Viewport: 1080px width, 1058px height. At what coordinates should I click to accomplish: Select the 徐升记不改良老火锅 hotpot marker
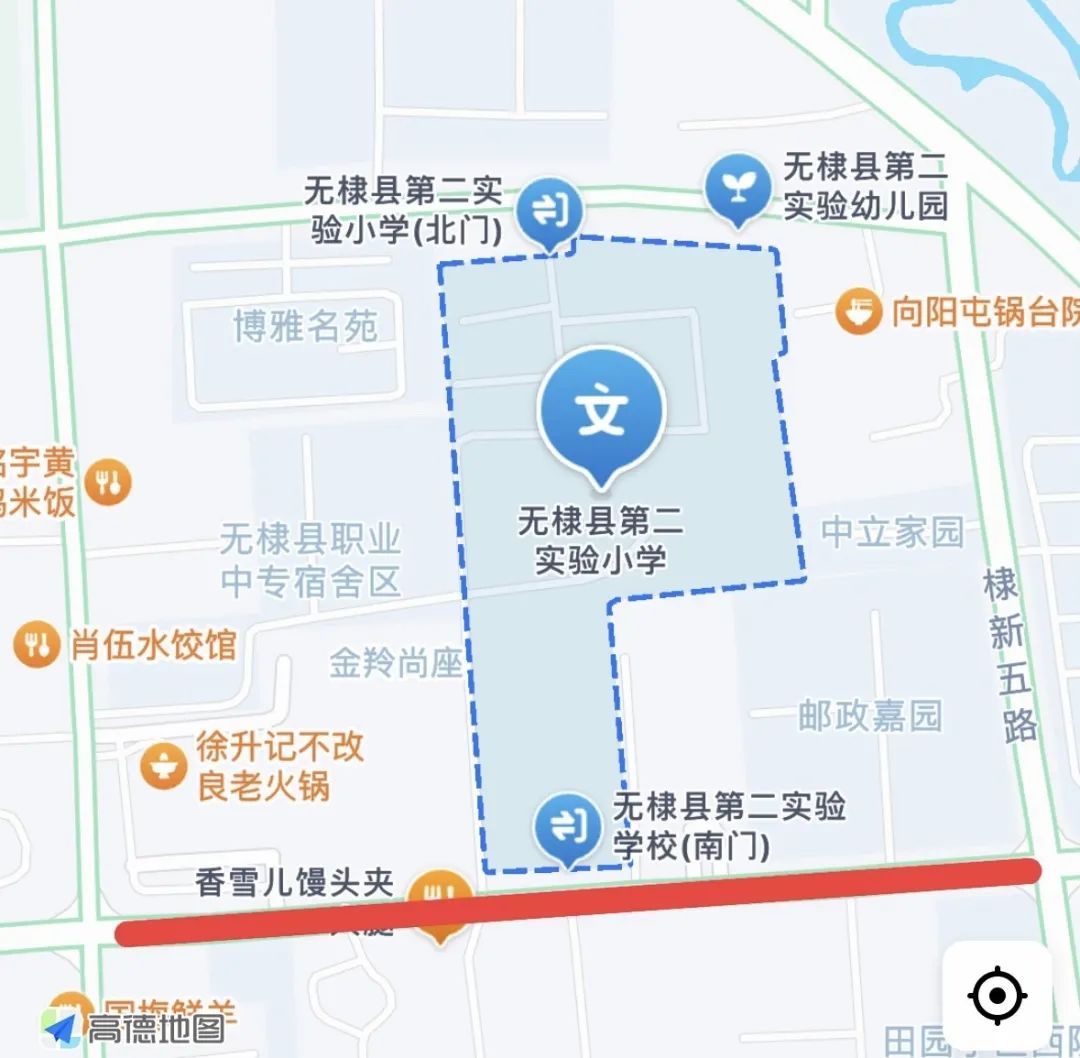pyautogui.click(x=162, y=766)
